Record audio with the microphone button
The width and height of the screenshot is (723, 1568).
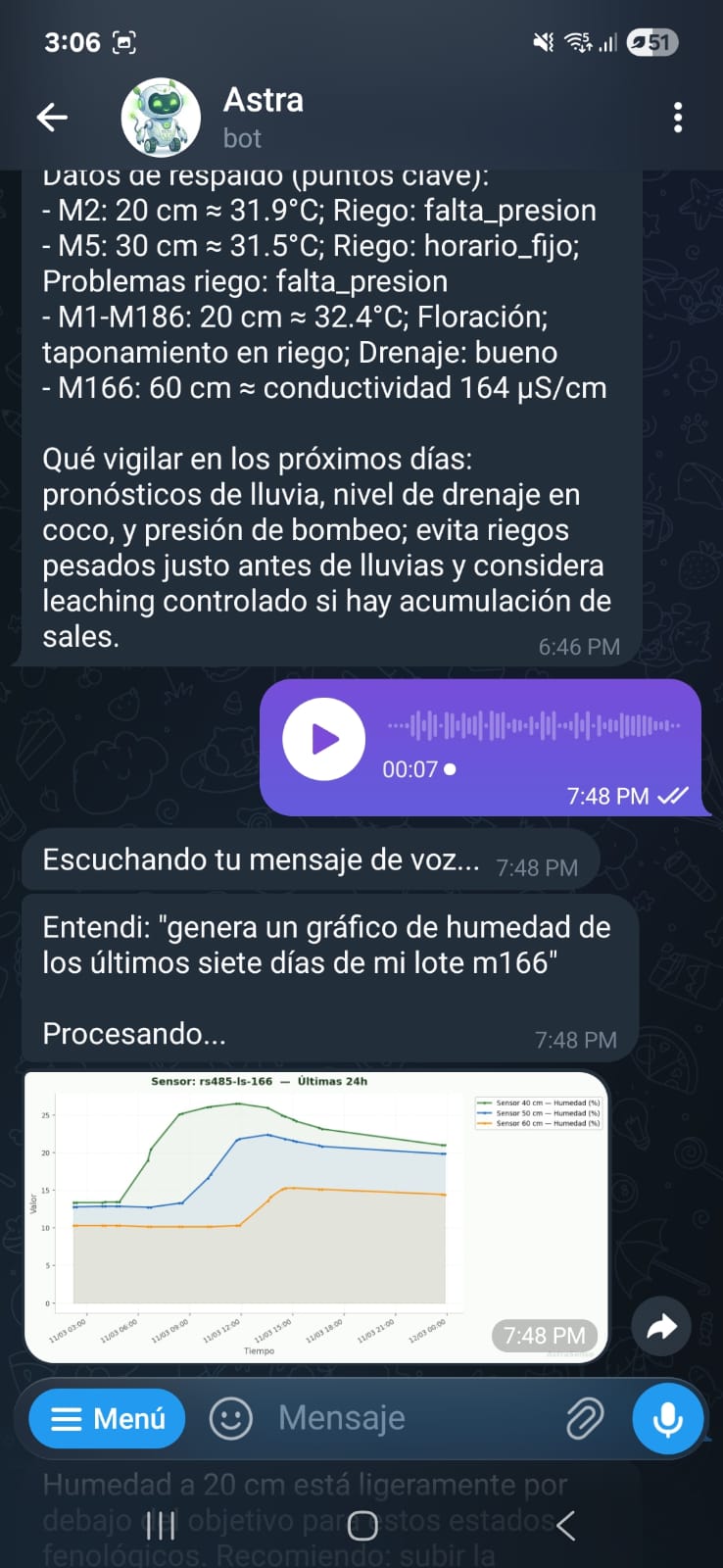pyautogui.click(x=667, y=1418)
